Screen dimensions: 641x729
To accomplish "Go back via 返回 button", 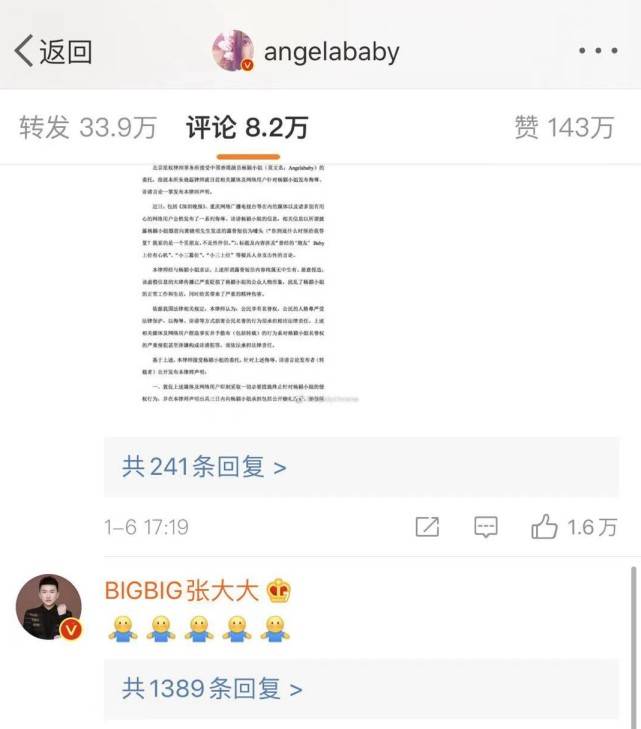I will point(52,51).
